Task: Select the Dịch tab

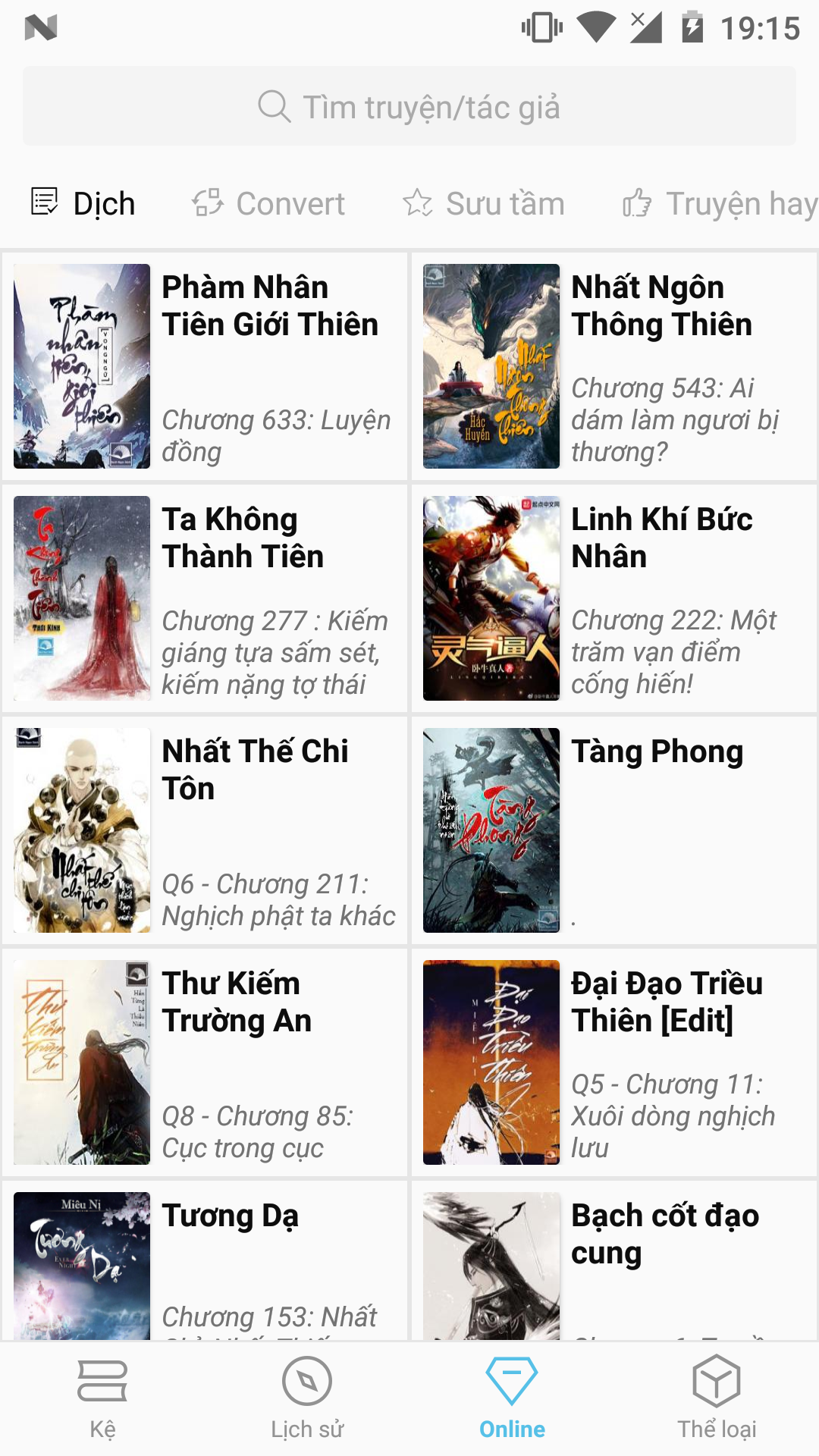Action: click(83, 203)
